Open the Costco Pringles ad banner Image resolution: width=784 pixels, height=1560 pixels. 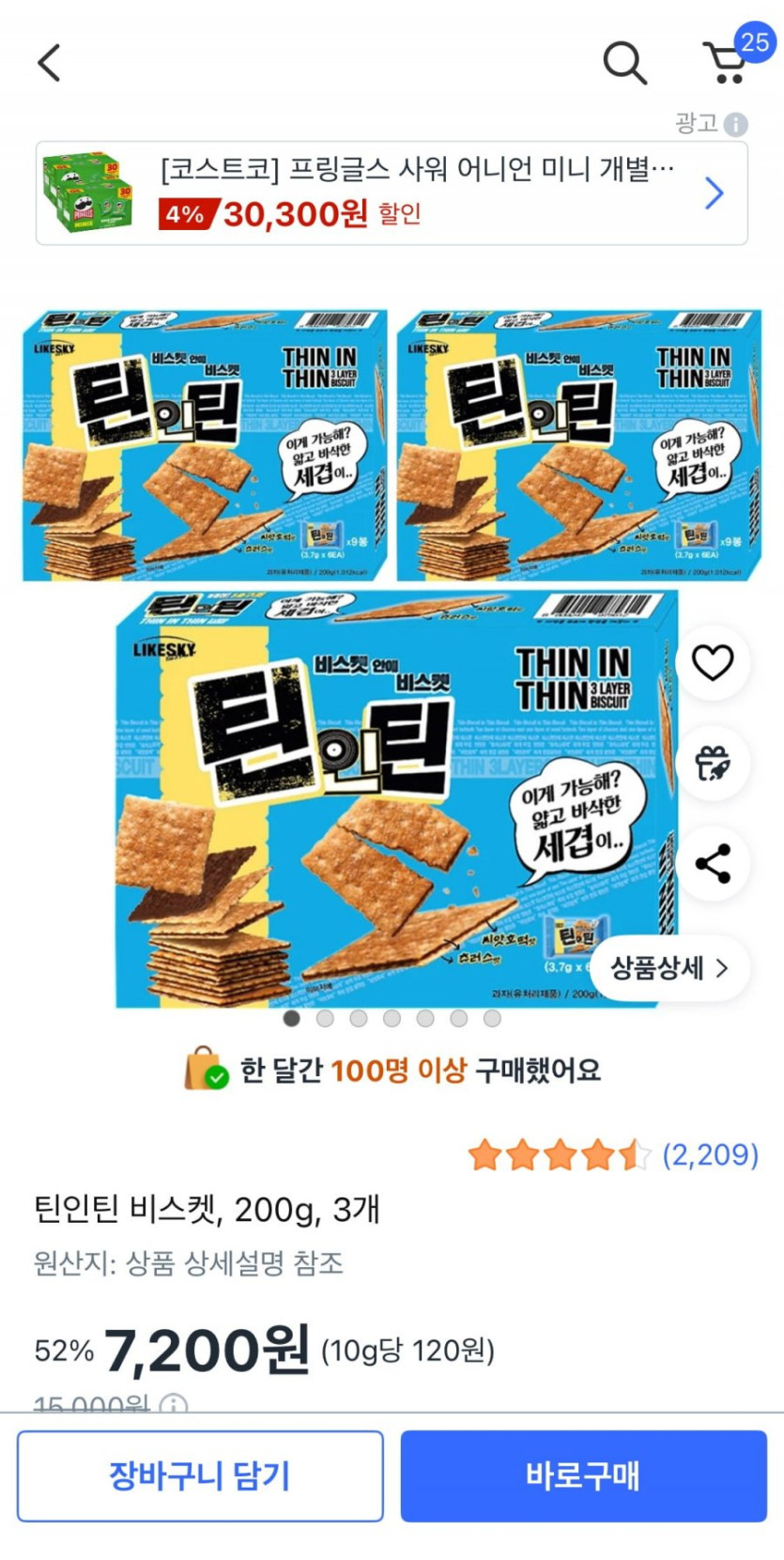coord(392,193)
